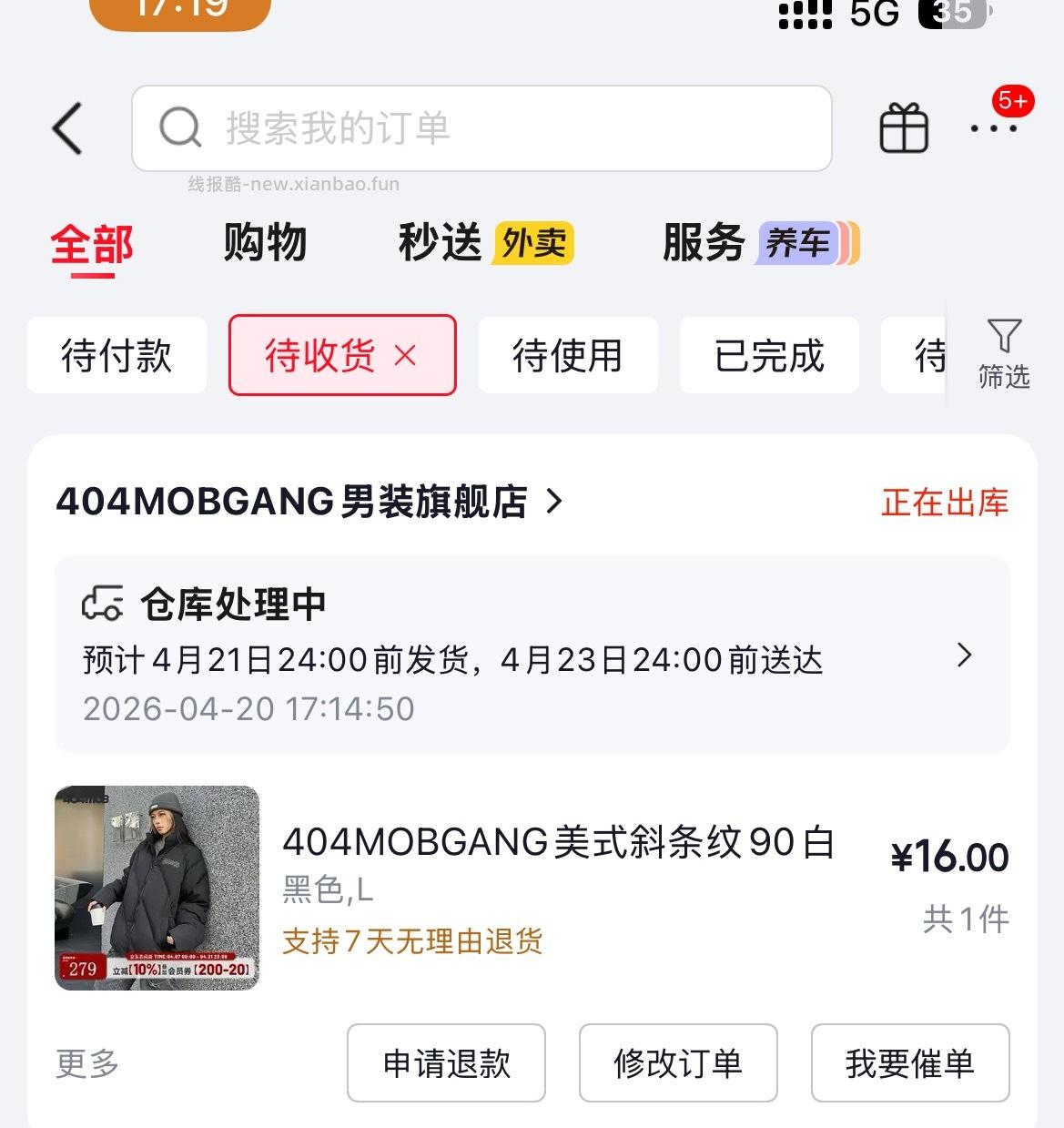Screen dimensions: 1064x1128
Task: Tap the 外卖 yellow badge icon
Action: click(x=531, y=242)
